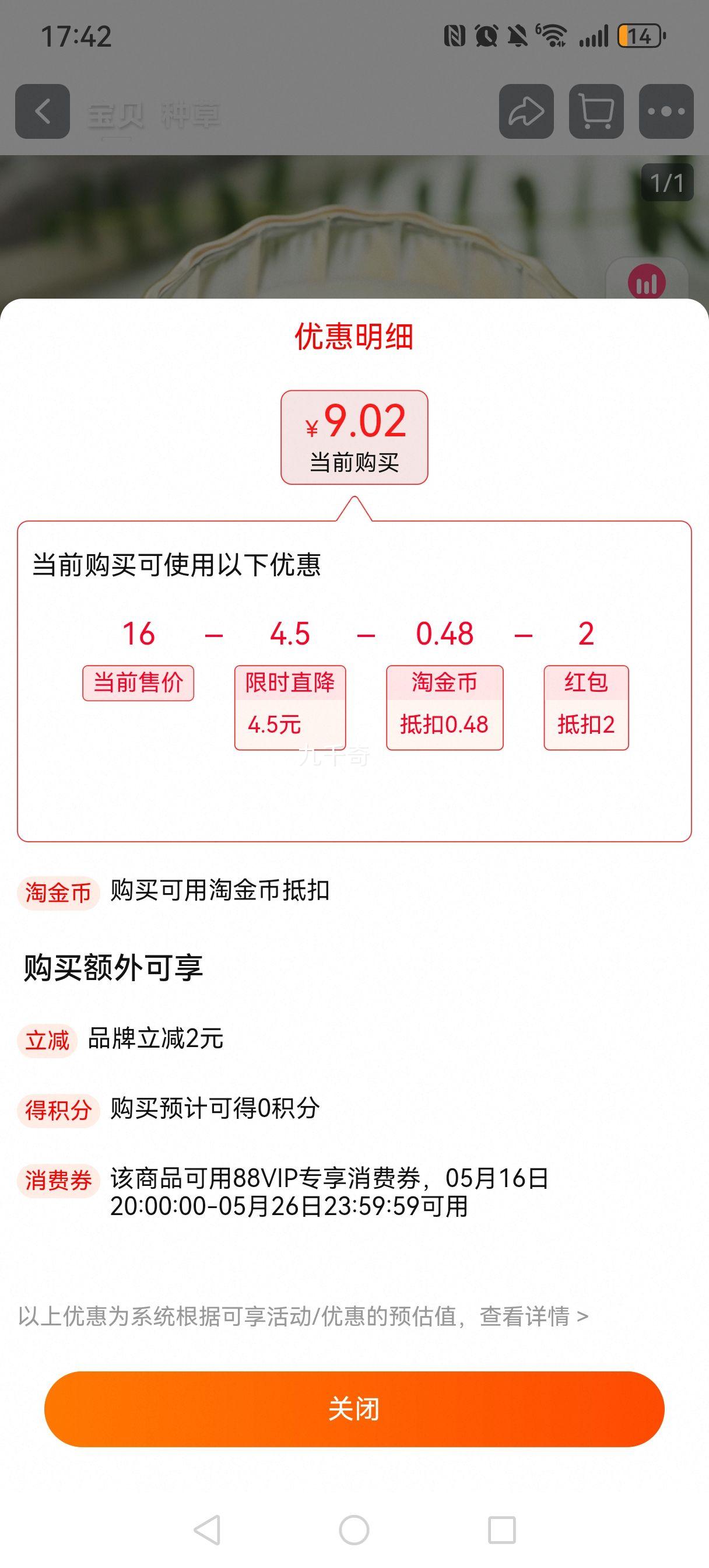Share this product
Viewport: 709px width, 1568px height.
(526, 111)
